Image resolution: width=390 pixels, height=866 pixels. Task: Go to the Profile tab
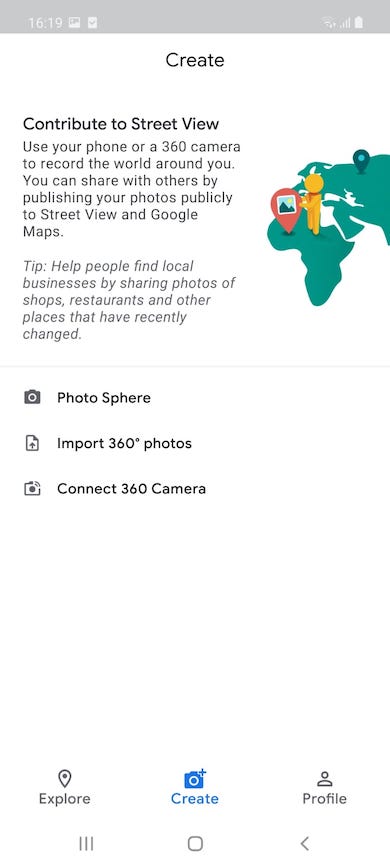[324, 788]
